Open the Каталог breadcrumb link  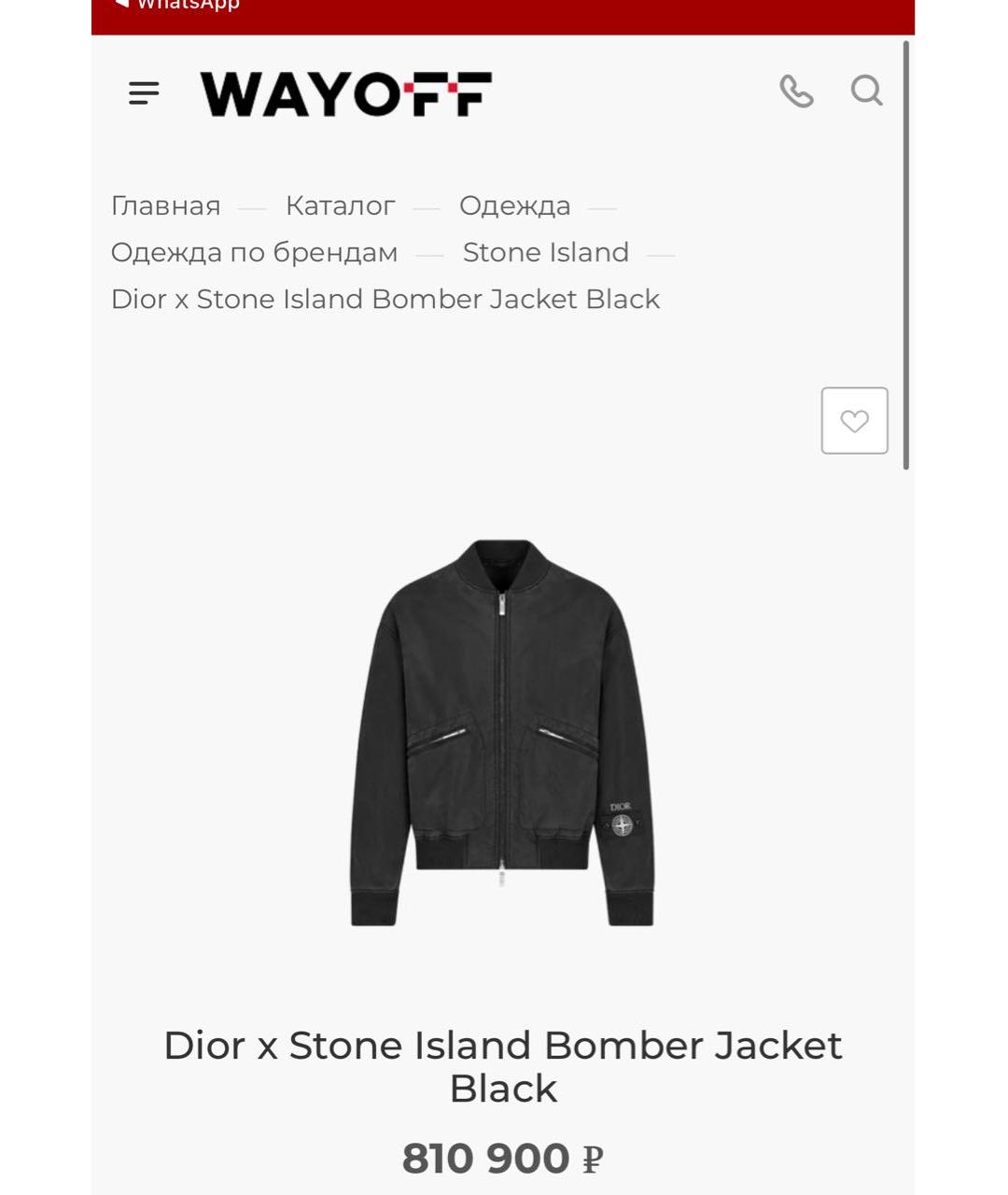click(341, 205)
